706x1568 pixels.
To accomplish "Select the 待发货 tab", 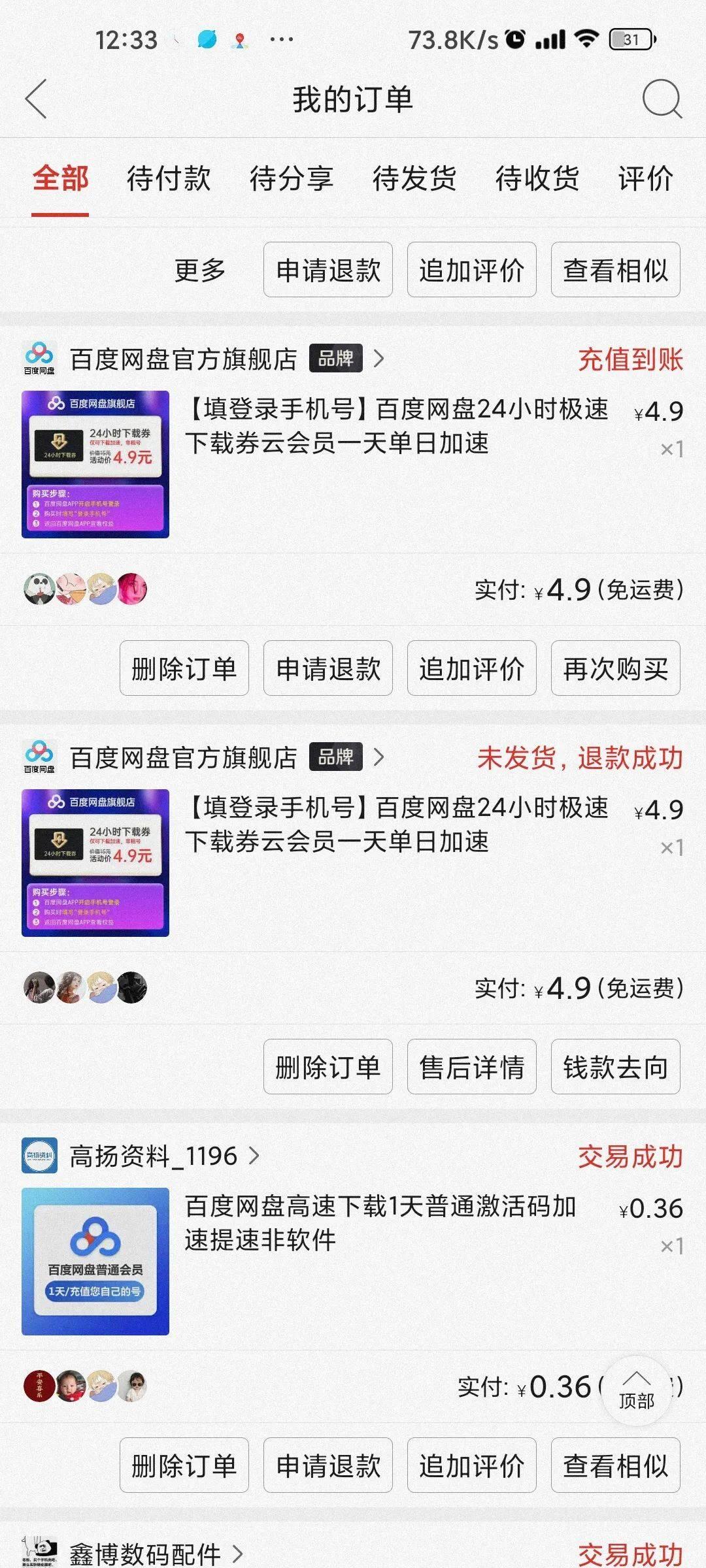I will (414, 178).
